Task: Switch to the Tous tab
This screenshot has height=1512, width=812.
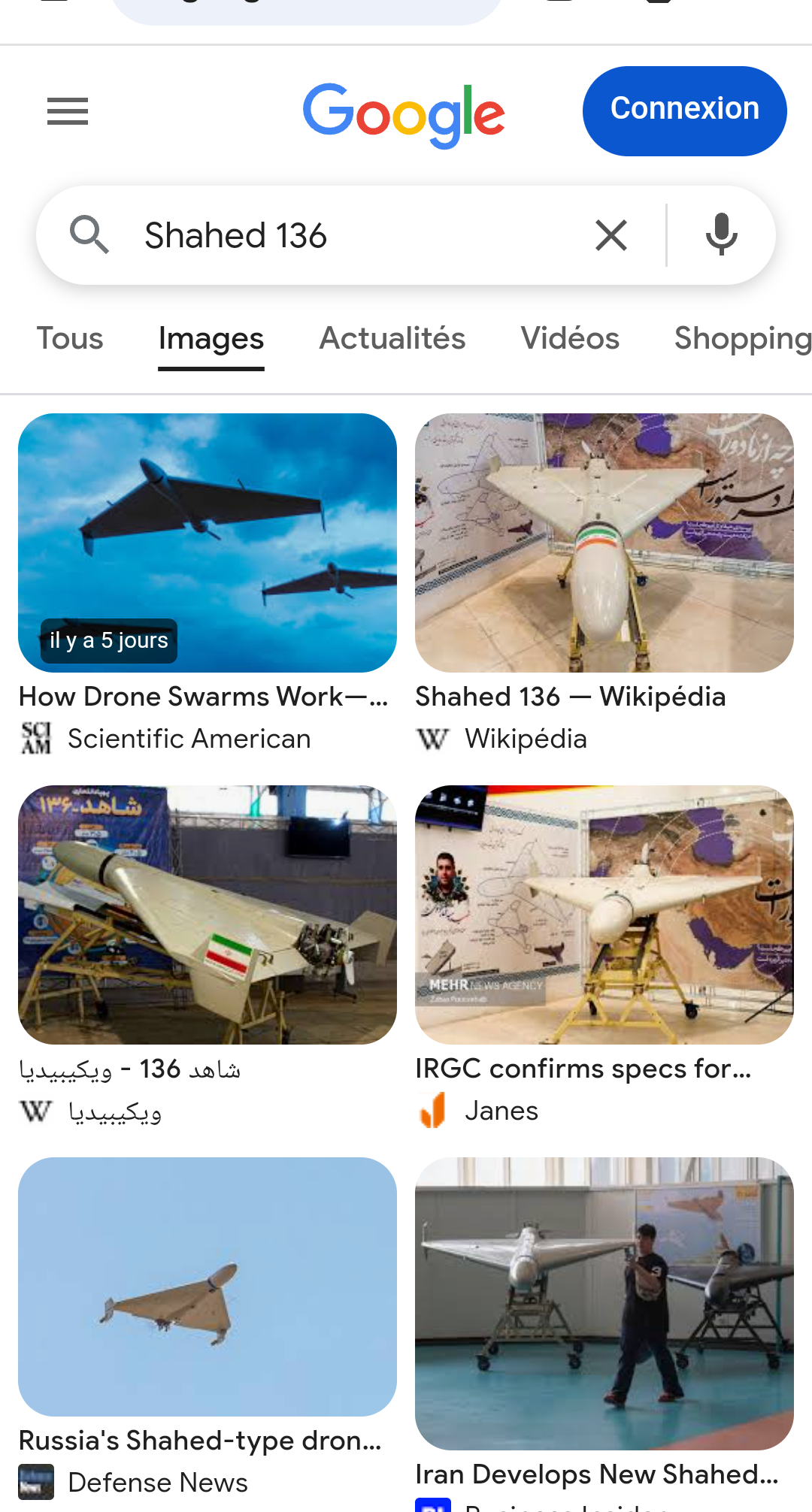Action: (70, 338)
